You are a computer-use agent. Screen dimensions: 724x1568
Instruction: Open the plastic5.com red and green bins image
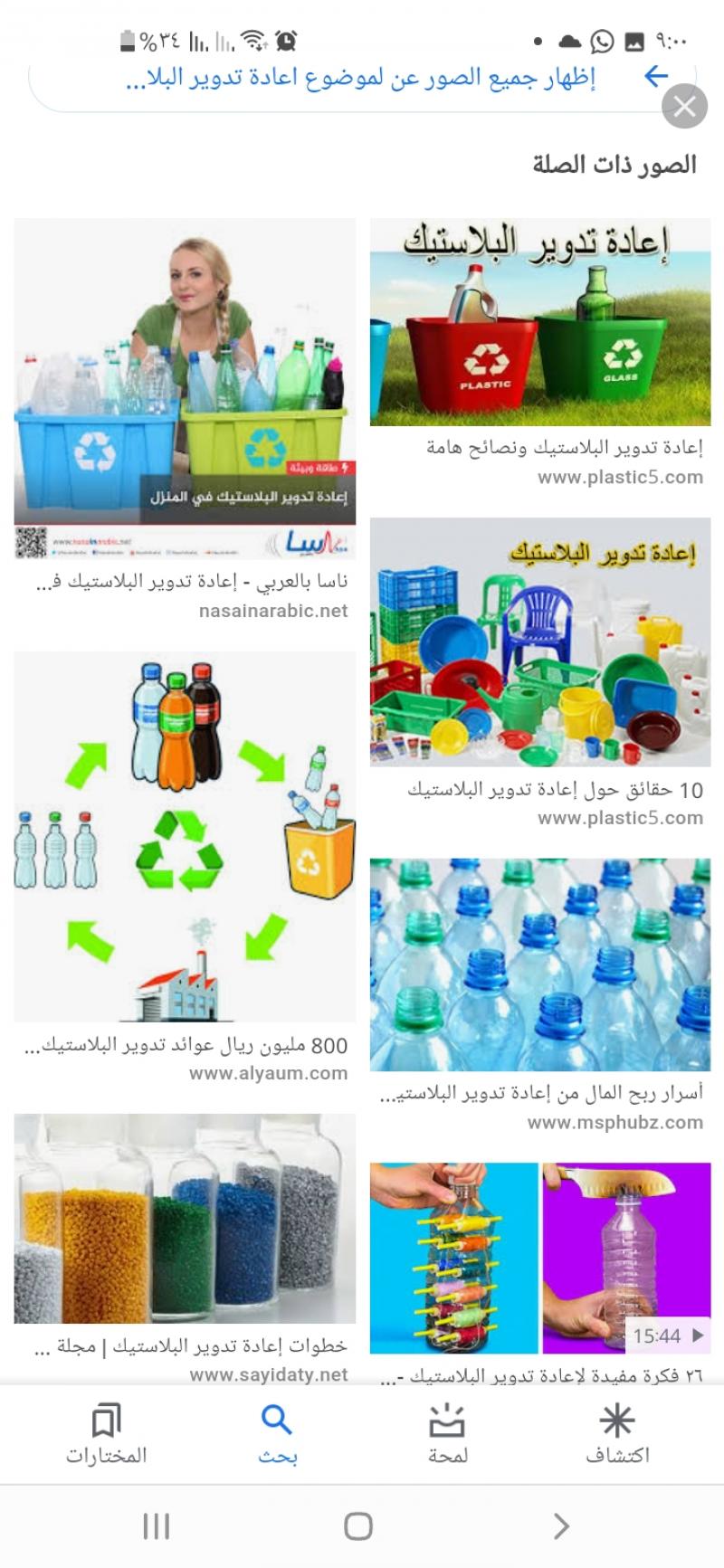pos(539,322)
